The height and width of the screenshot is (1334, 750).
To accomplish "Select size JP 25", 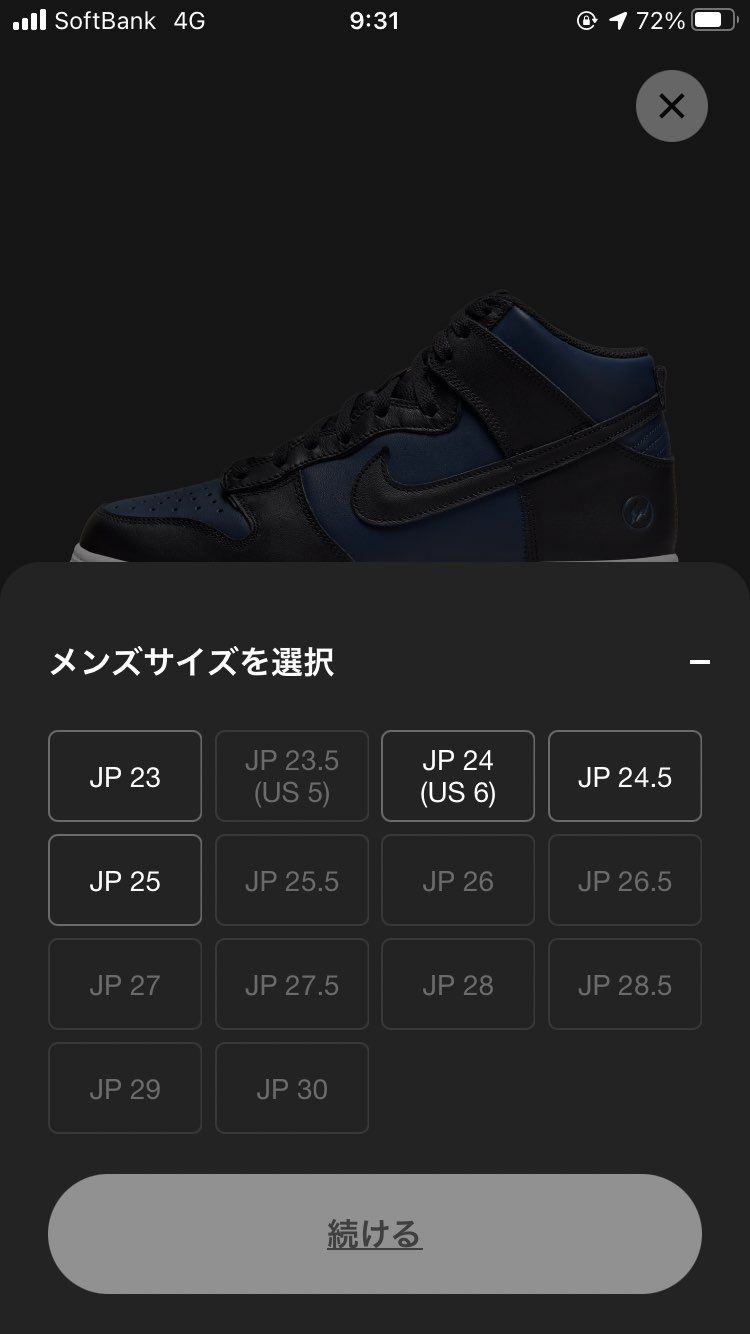I will pyautogui.click(x=124, y=880).
